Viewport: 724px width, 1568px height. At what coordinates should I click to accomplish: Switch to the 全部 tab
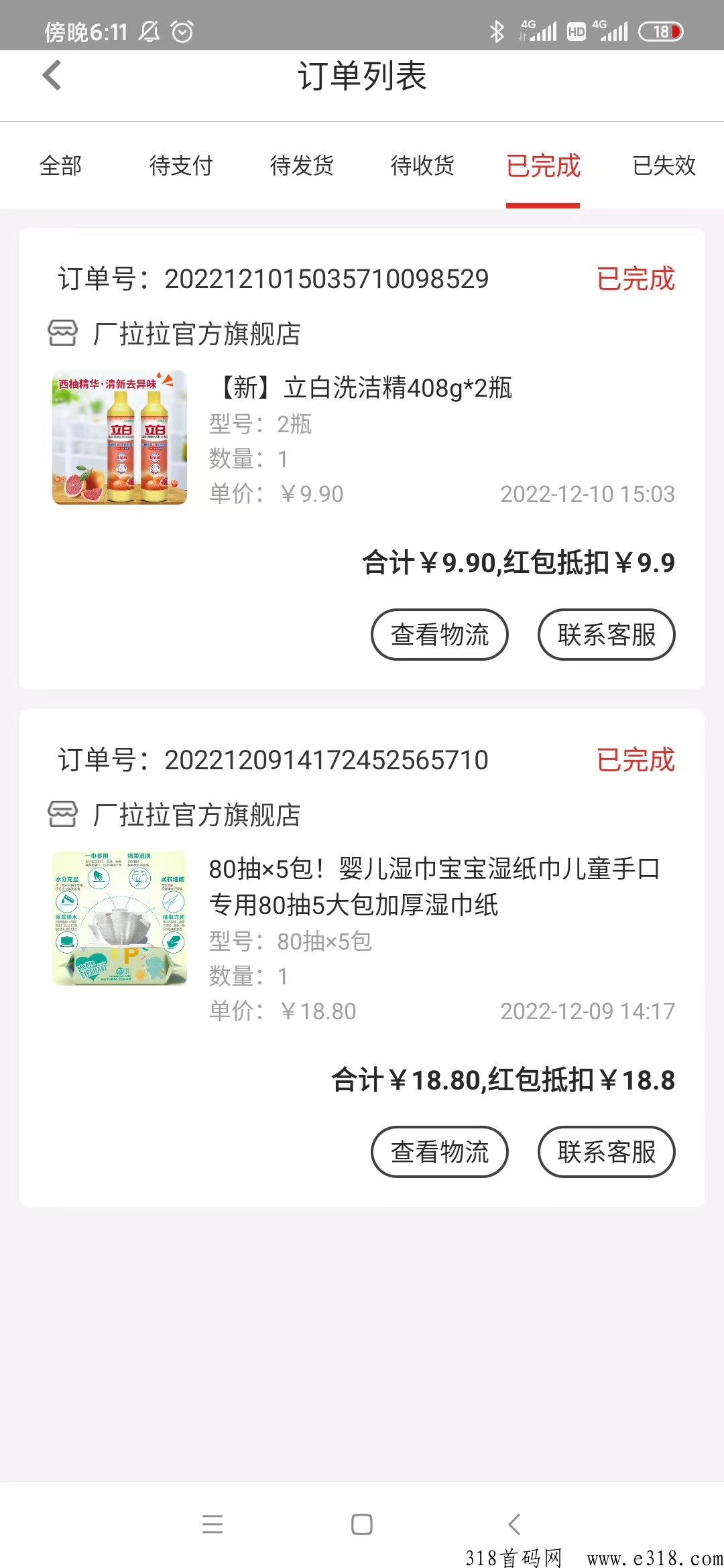[61, 166]
